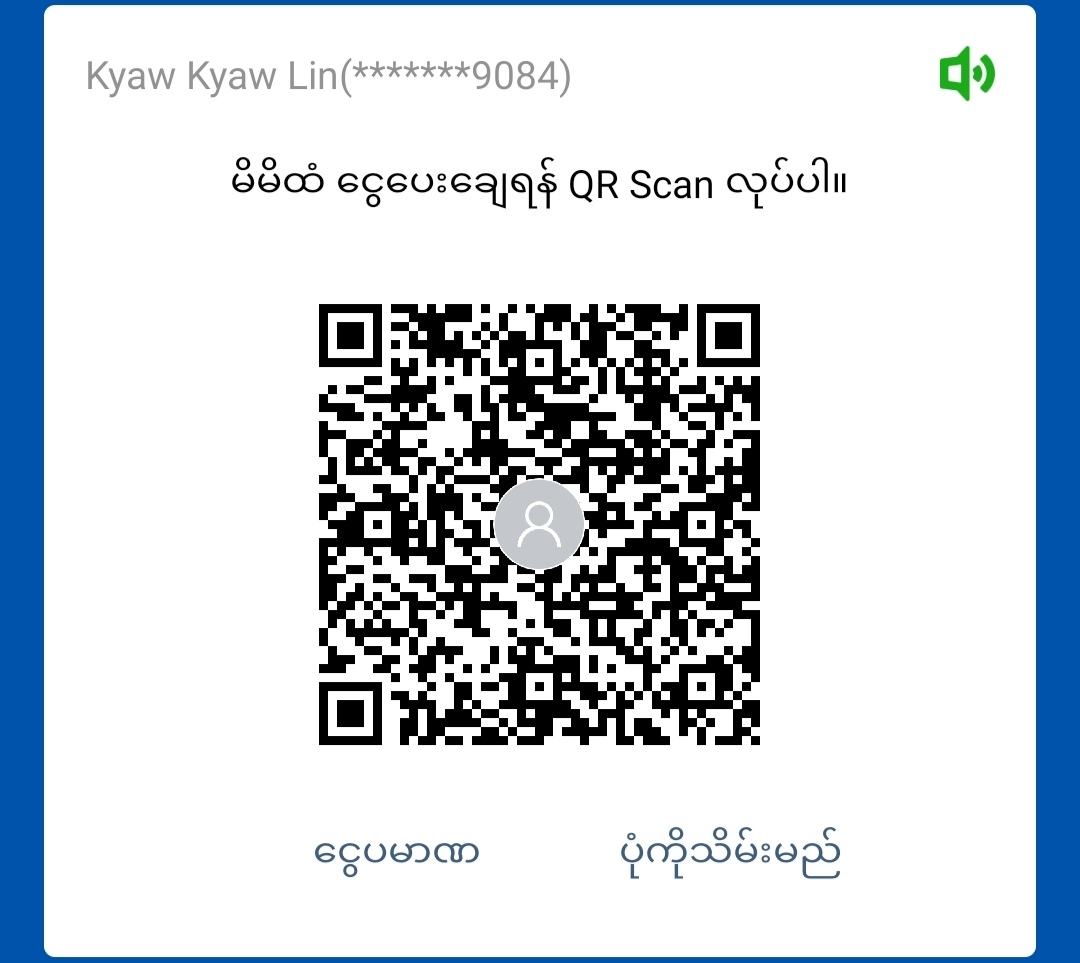This screenshot has height=963, width=1080.
Task: Tap ပုံကိုသိမ်းမည် to save the QR image
Action: click(726, 853)
